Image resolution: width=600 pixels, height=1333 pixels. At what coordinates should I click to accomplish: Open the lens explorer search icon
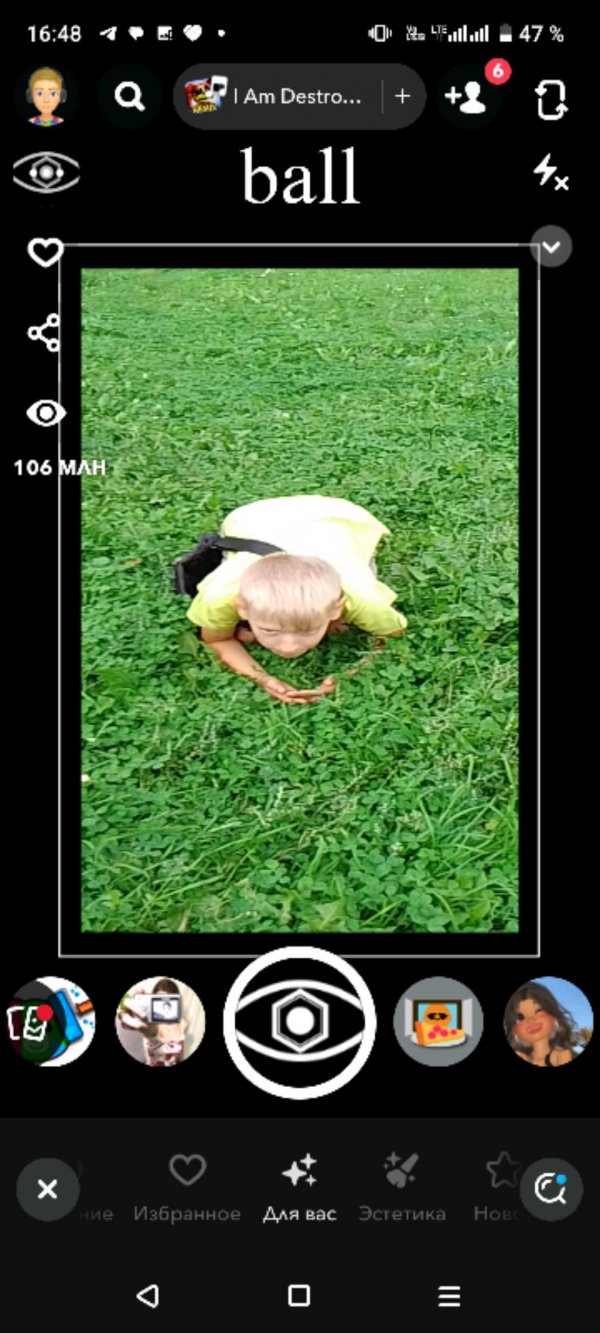[551, 1189]
